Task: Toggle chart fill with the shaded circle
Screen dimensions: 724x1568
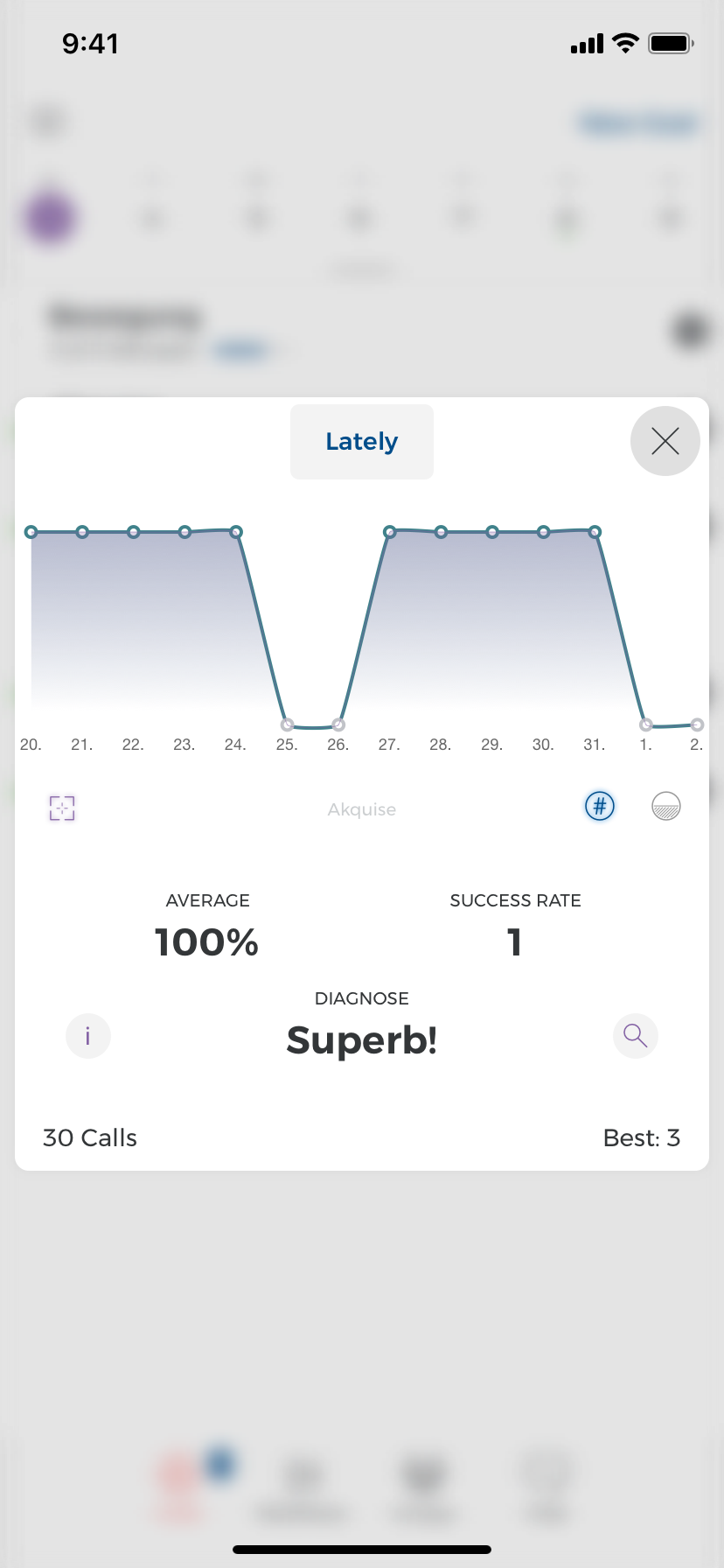Action: click(665, 806)
